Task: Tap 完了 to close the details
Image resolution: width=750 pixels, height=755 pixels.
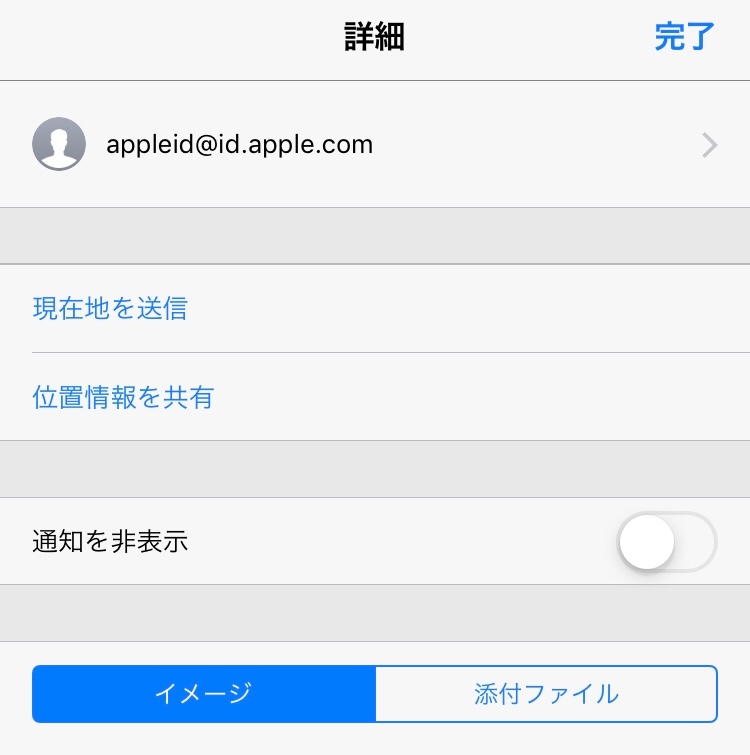Action: [685, 38]
